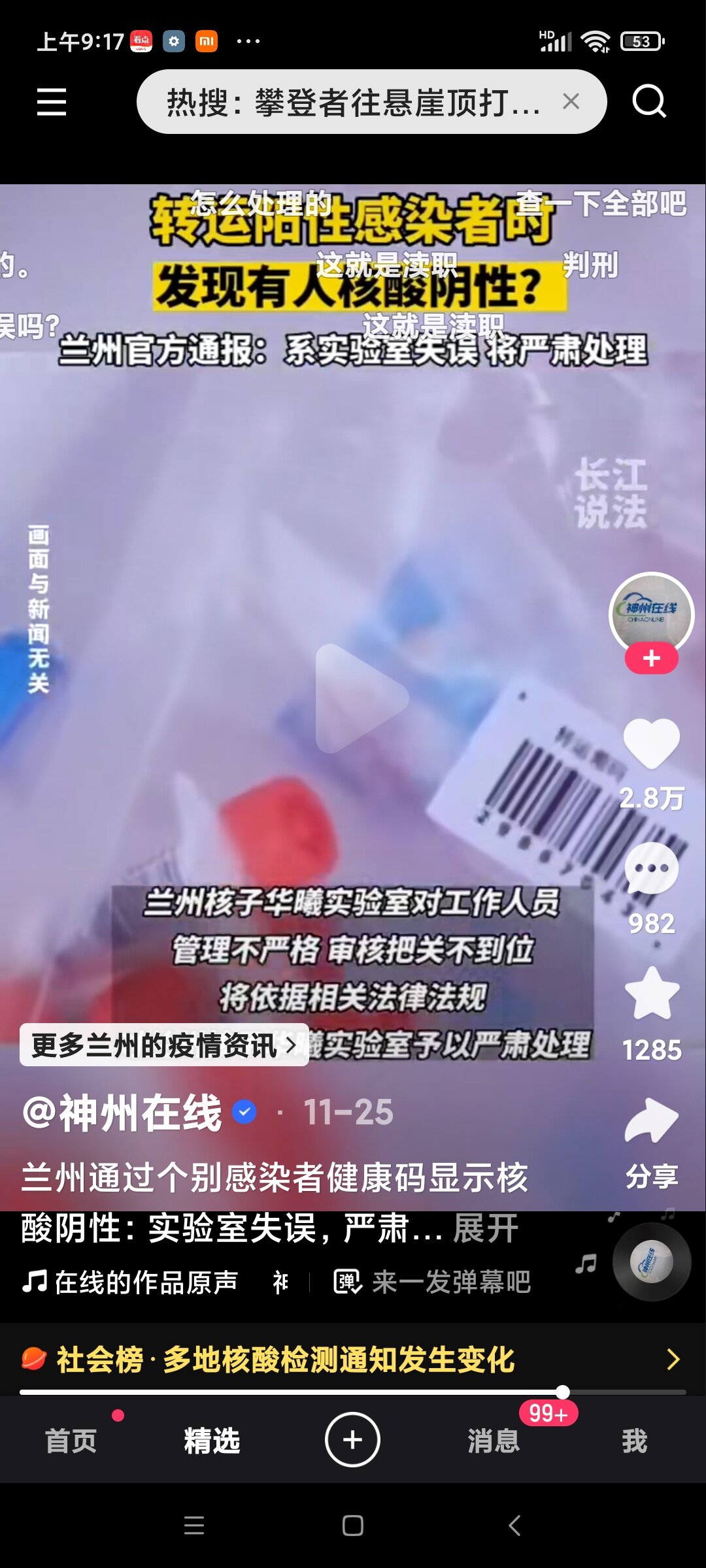Open 神州在线 profile avatar
This screenshot has height=1568, width=706.
tap(651, 614)
